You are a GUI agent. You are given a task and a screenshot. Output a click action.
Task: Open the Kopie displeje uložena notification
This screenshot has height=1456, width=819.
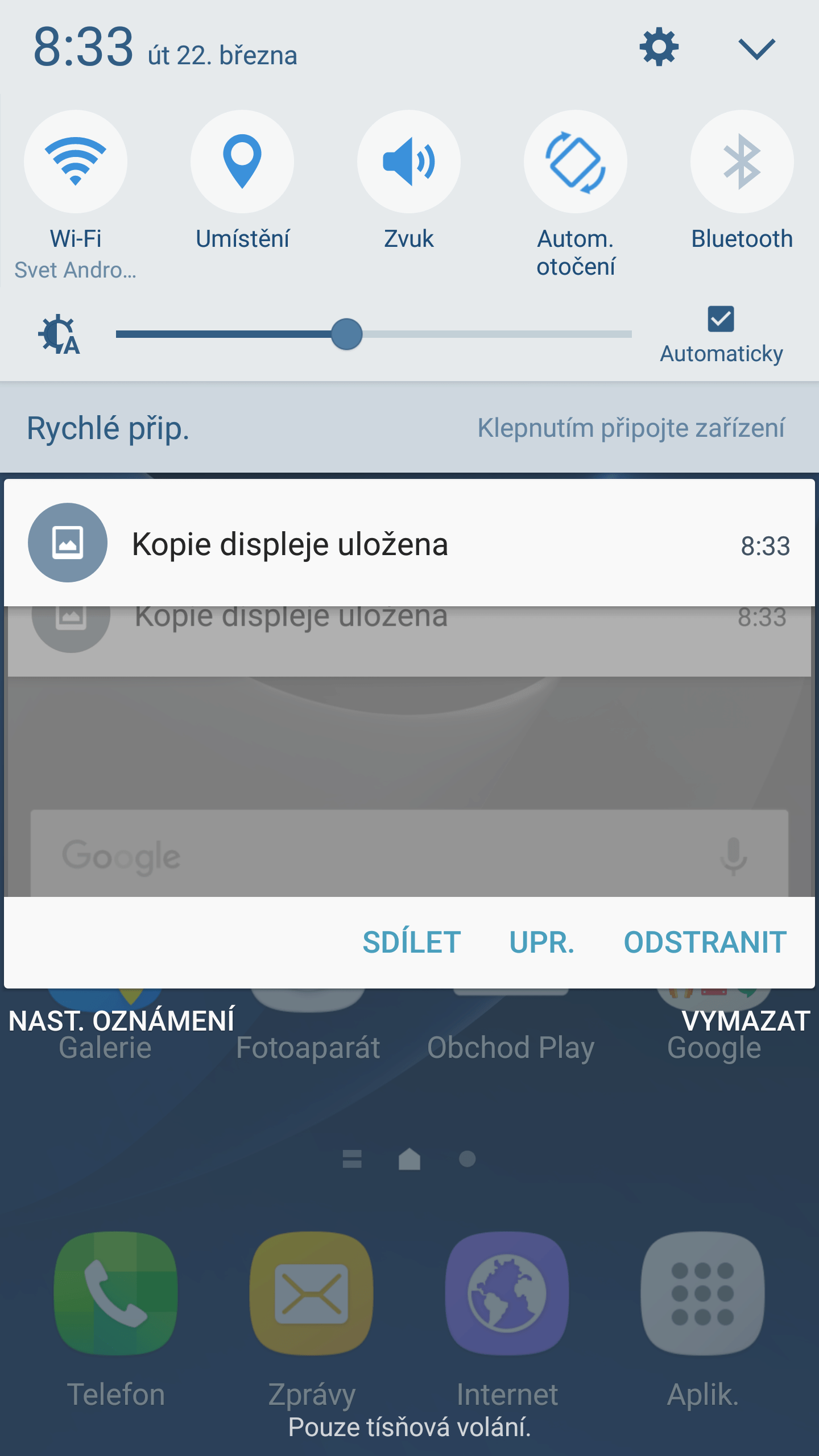point(409,543)
